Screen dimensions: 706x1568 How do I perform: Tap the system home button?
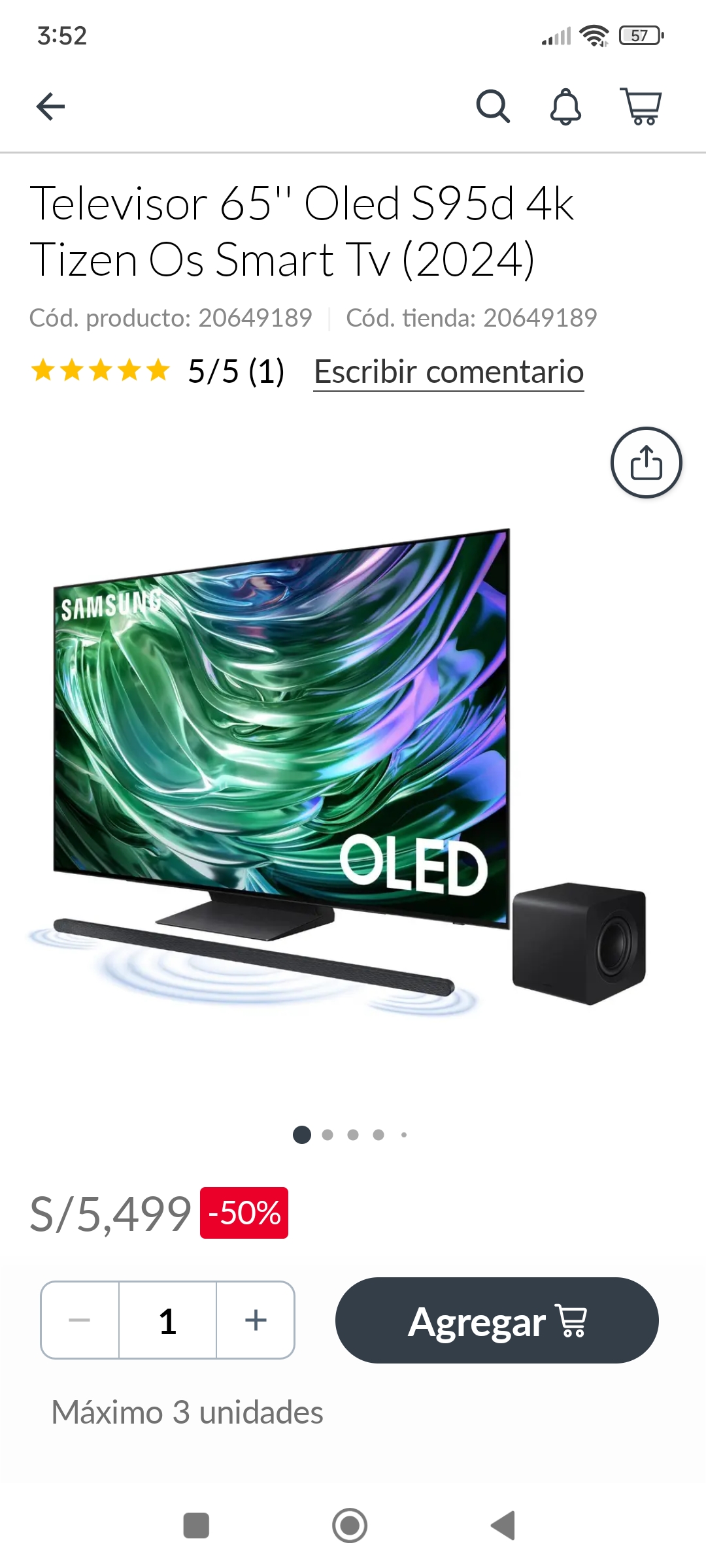click(350, 1526)
